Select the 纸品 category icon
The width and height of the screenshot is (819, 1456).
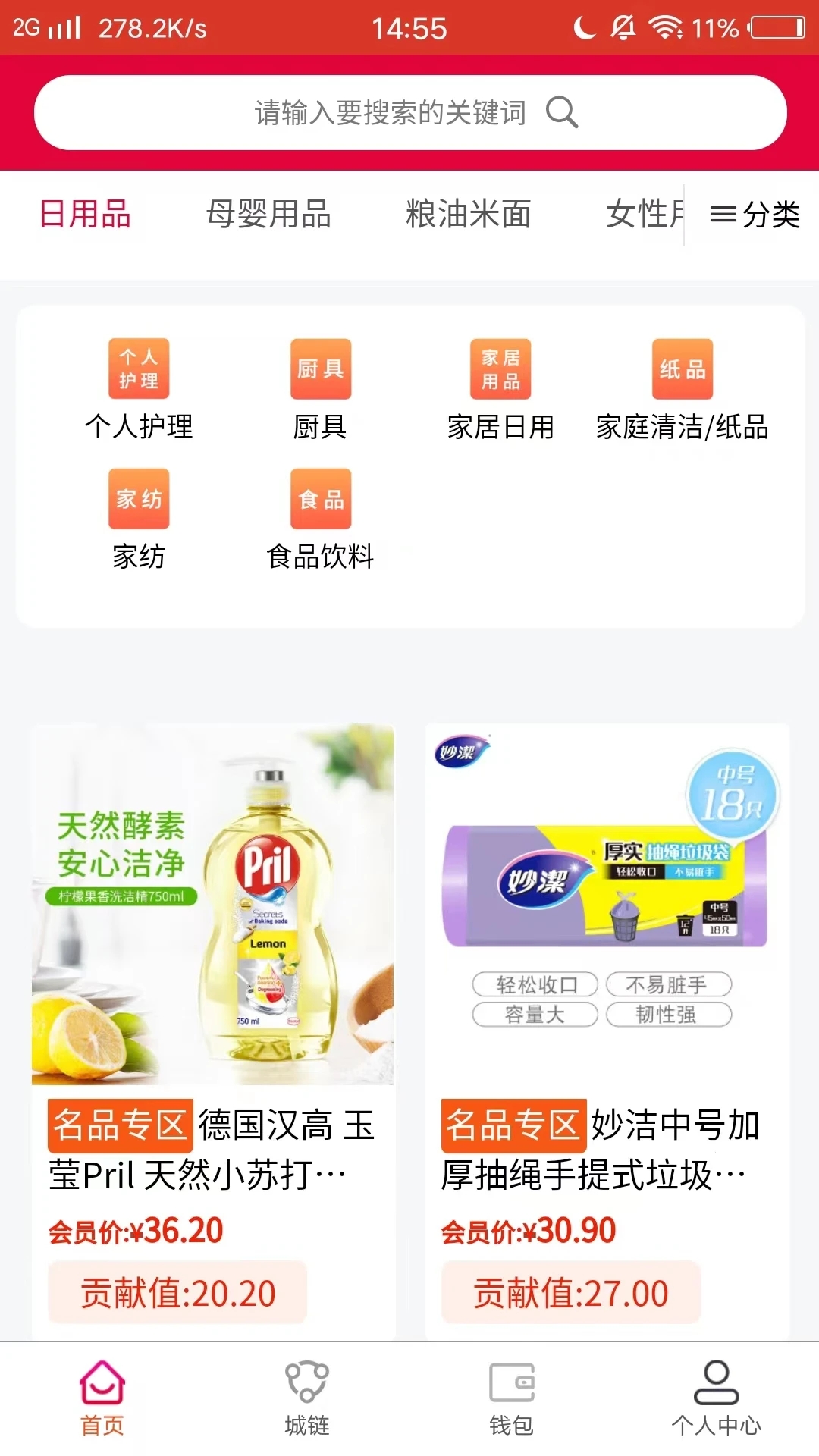pyautogui.click(x=682, y=369)
